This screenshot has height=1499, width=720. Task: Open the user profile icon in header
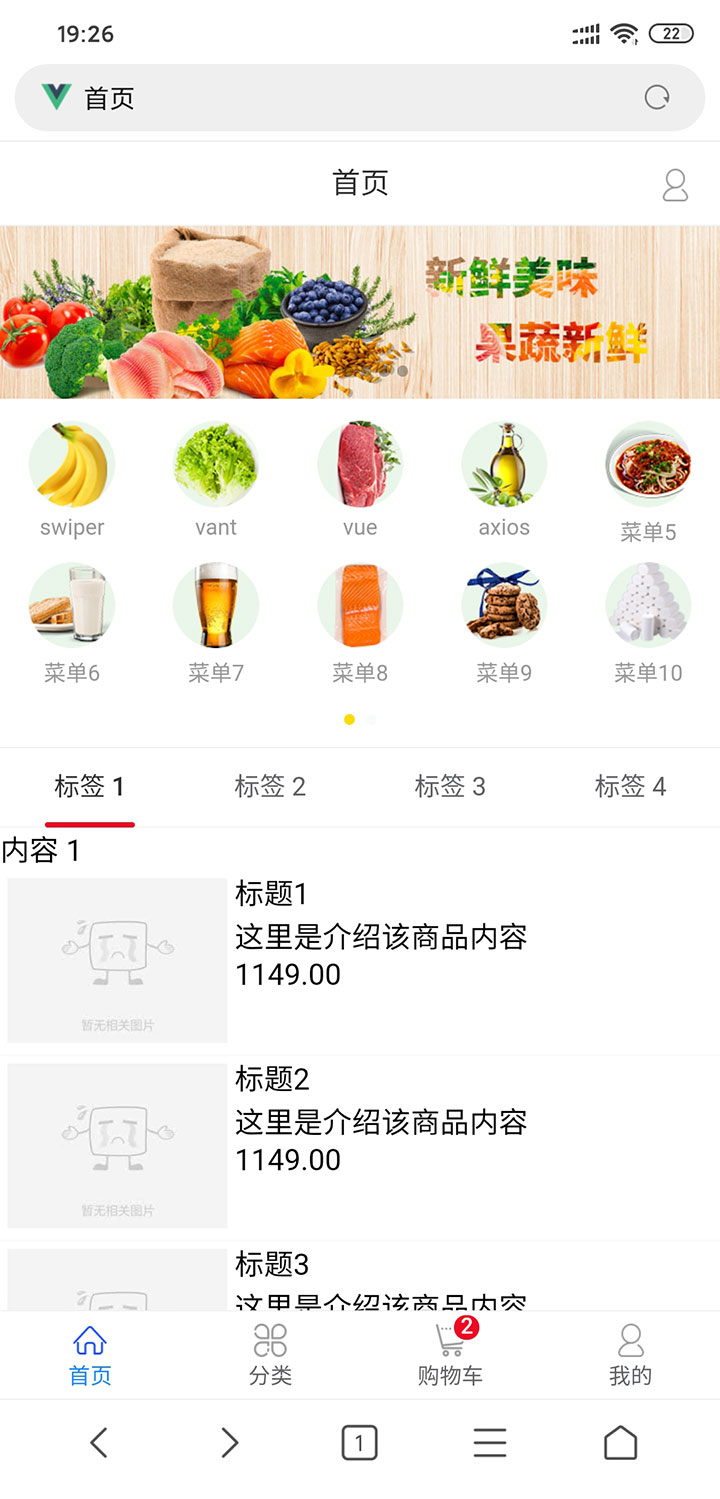point(676,185)
